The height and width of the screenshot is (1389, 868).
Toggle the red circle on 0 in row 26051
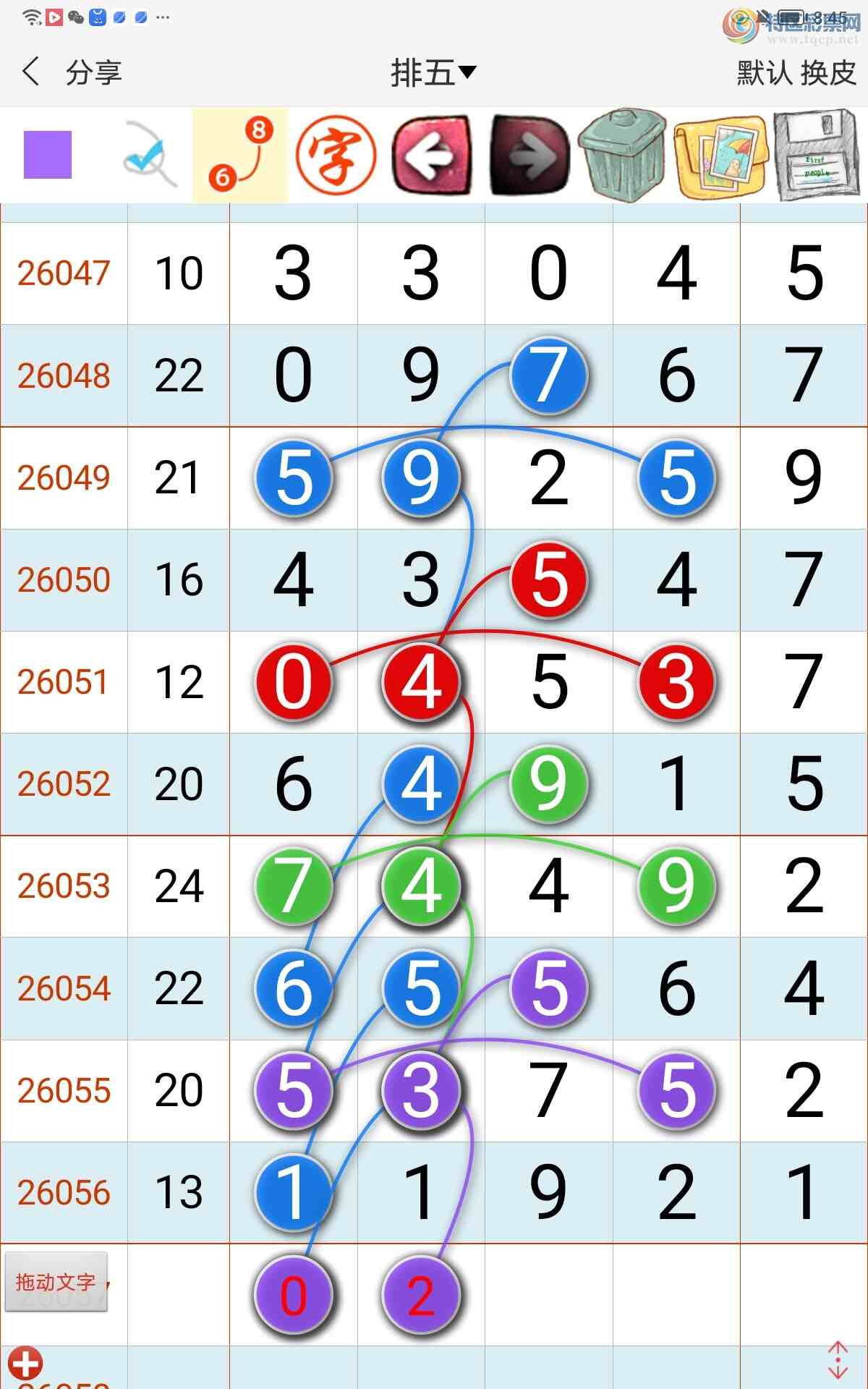coord(293,681)
